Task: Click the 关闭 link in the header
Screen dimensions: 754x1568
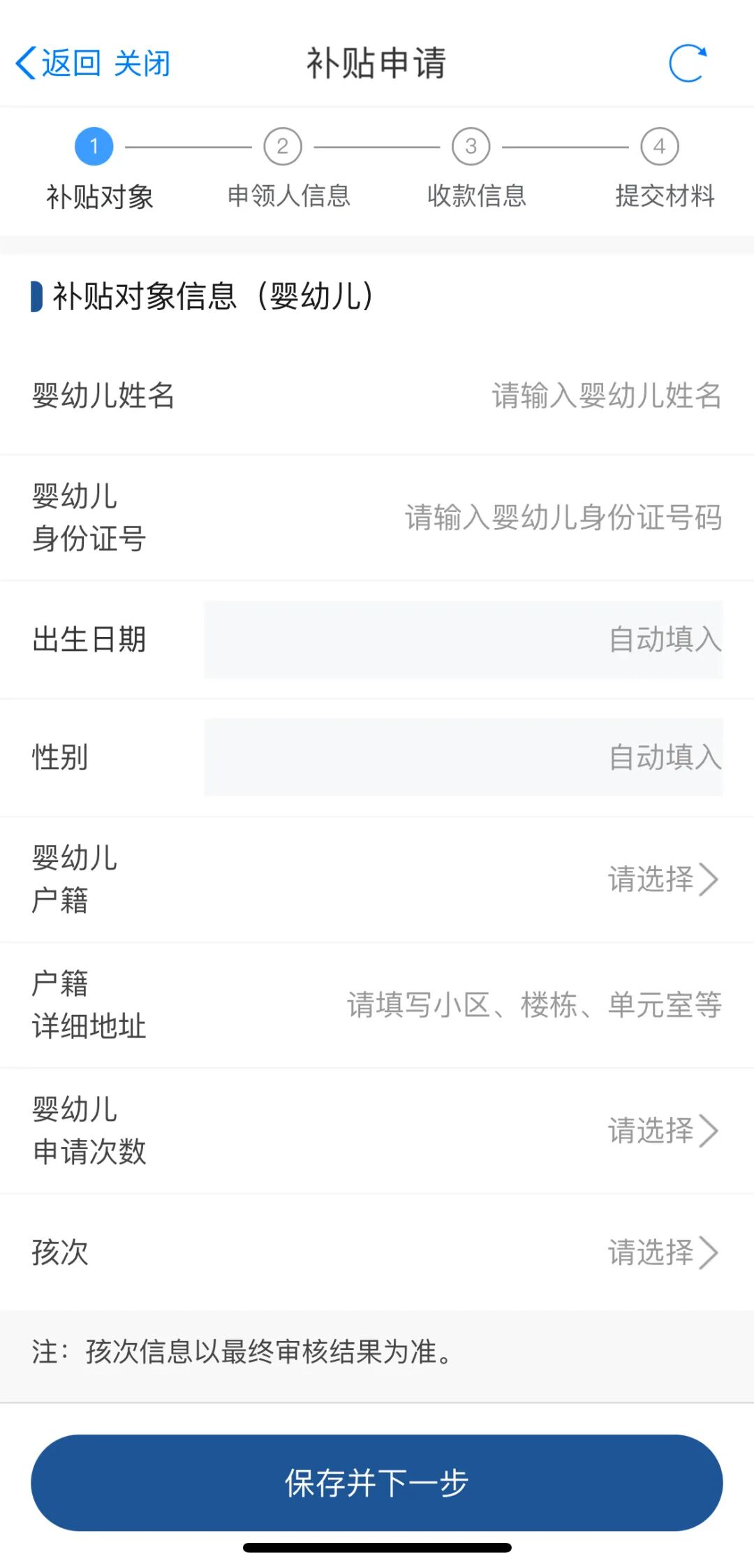Action: (141, 63)
